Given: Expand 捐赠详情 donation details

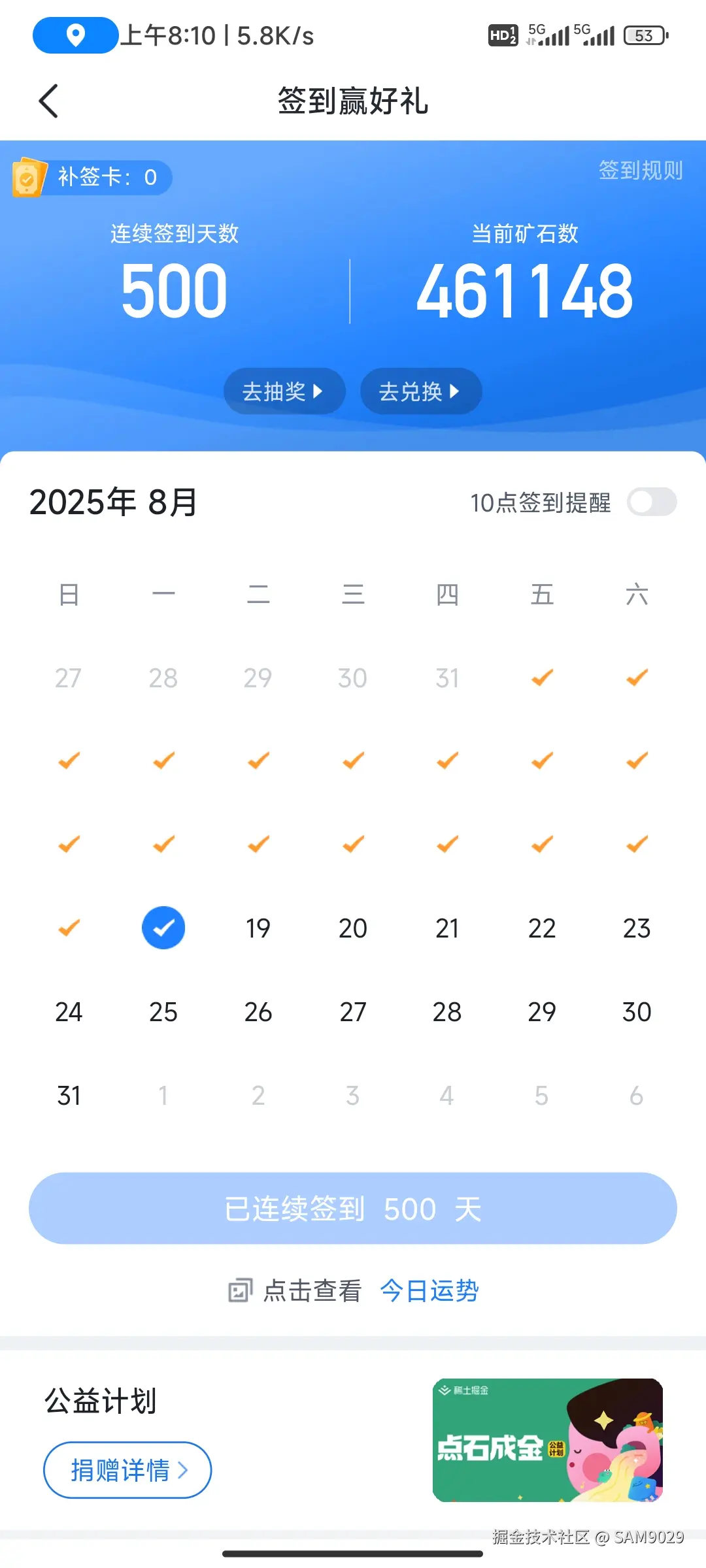Looking at the screenshot, I should click(x=128, y=1469).
